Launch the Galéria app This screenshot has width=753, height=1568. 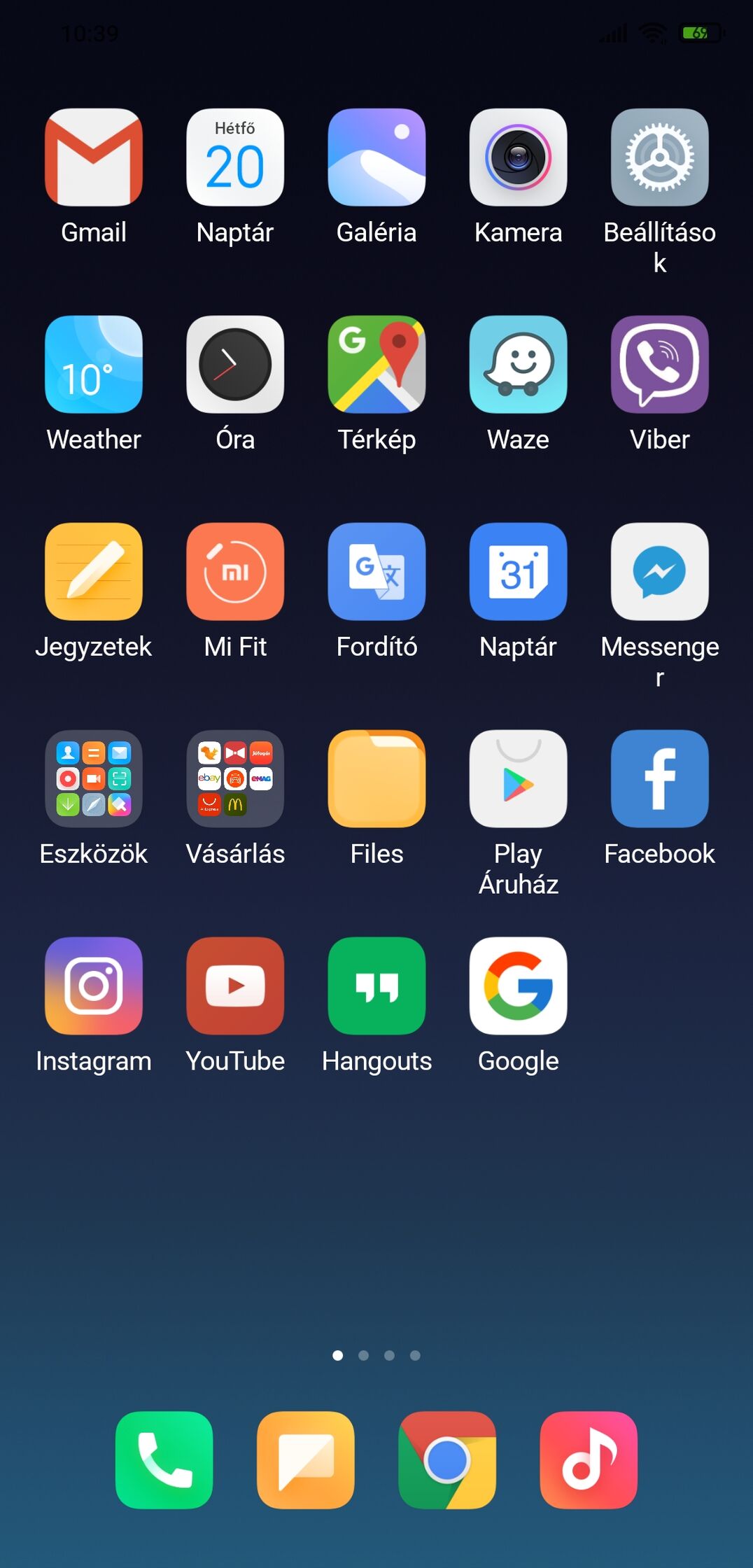pyautogui.click(x=376, y=157)
